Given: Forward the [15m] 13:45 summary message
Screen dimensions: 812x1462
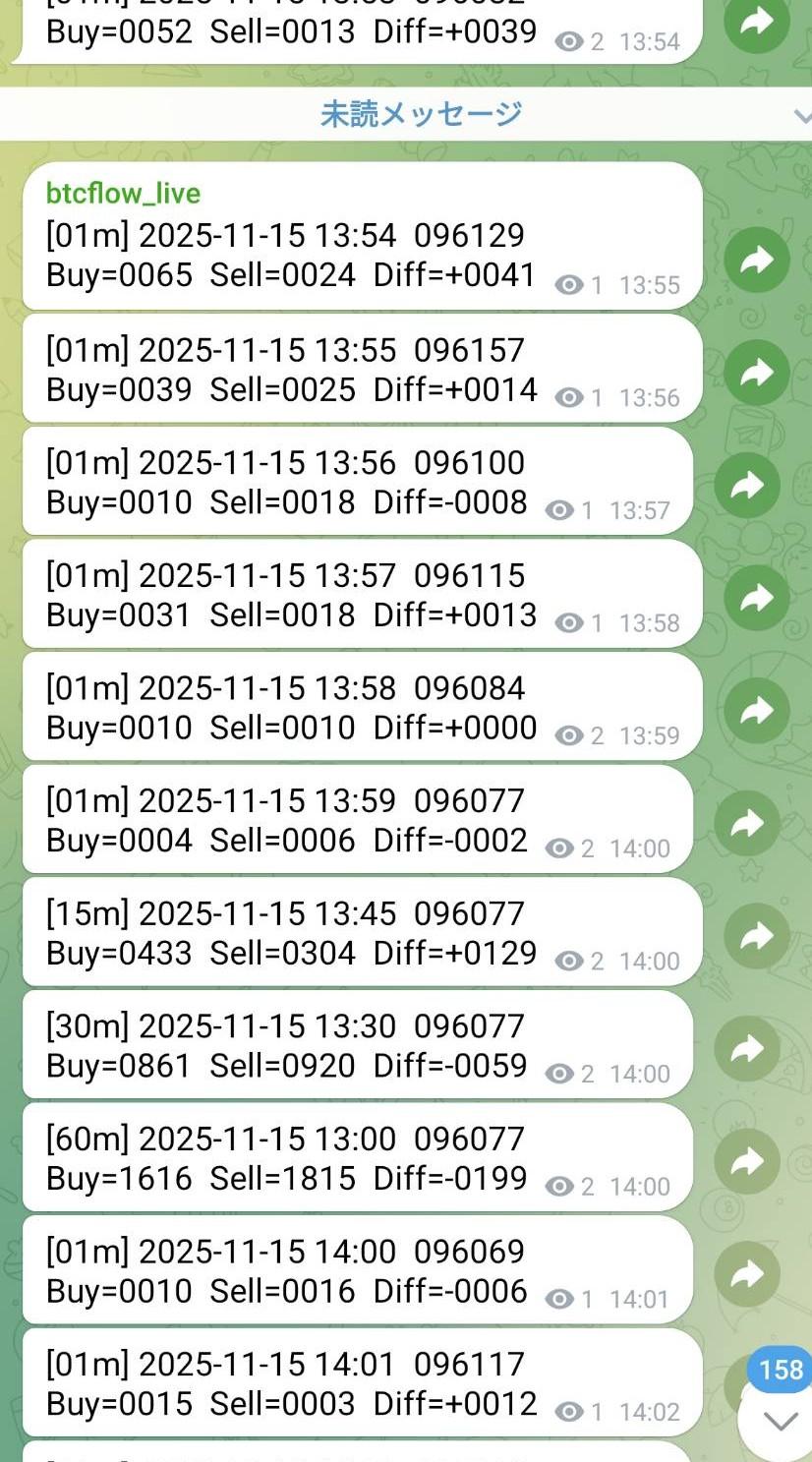Looking at the screenshot, I should (757, 935).
